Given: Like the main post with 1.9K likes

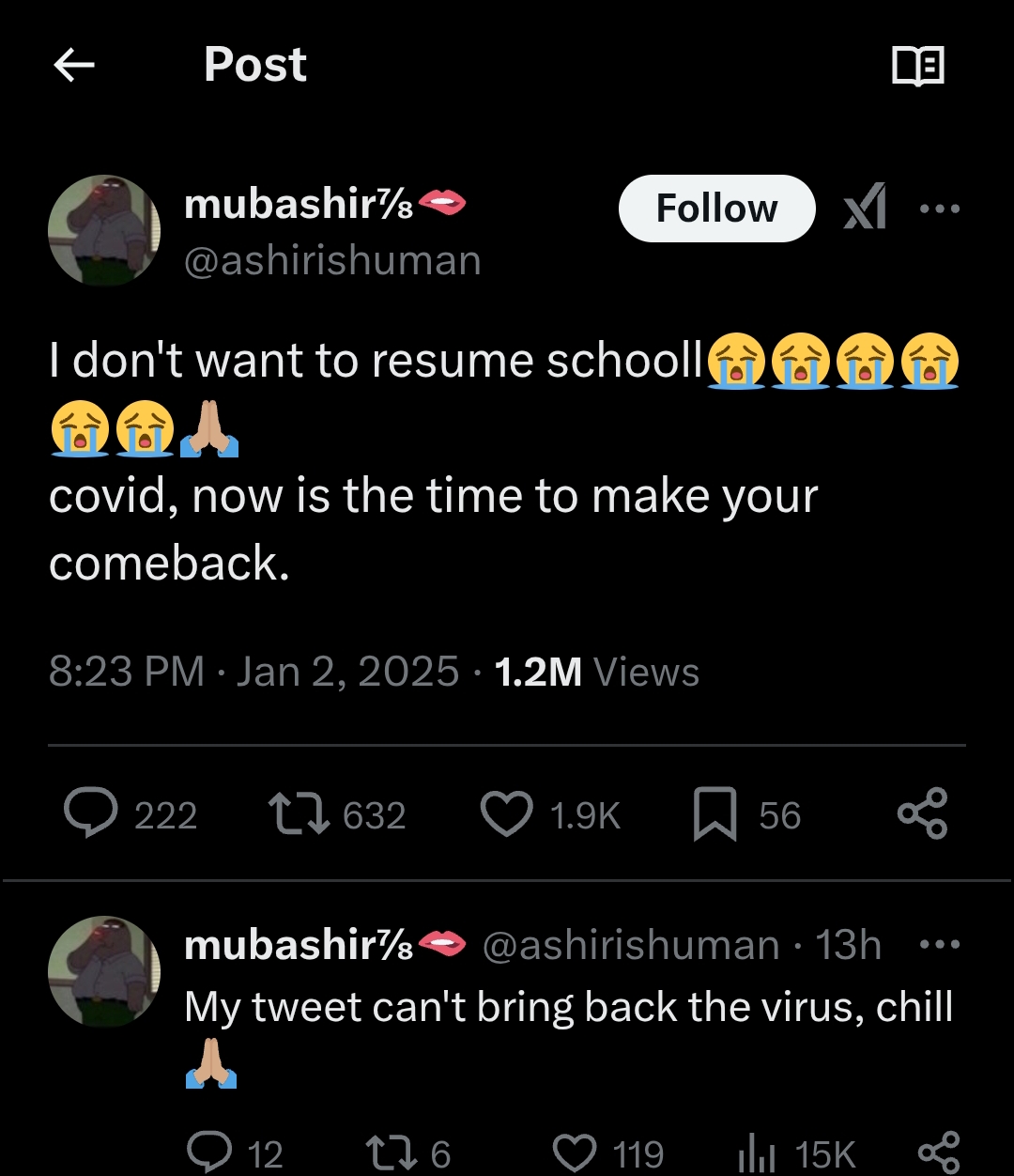Looking at the screenshot, I should pyautogui.click(x=507, y=813).
